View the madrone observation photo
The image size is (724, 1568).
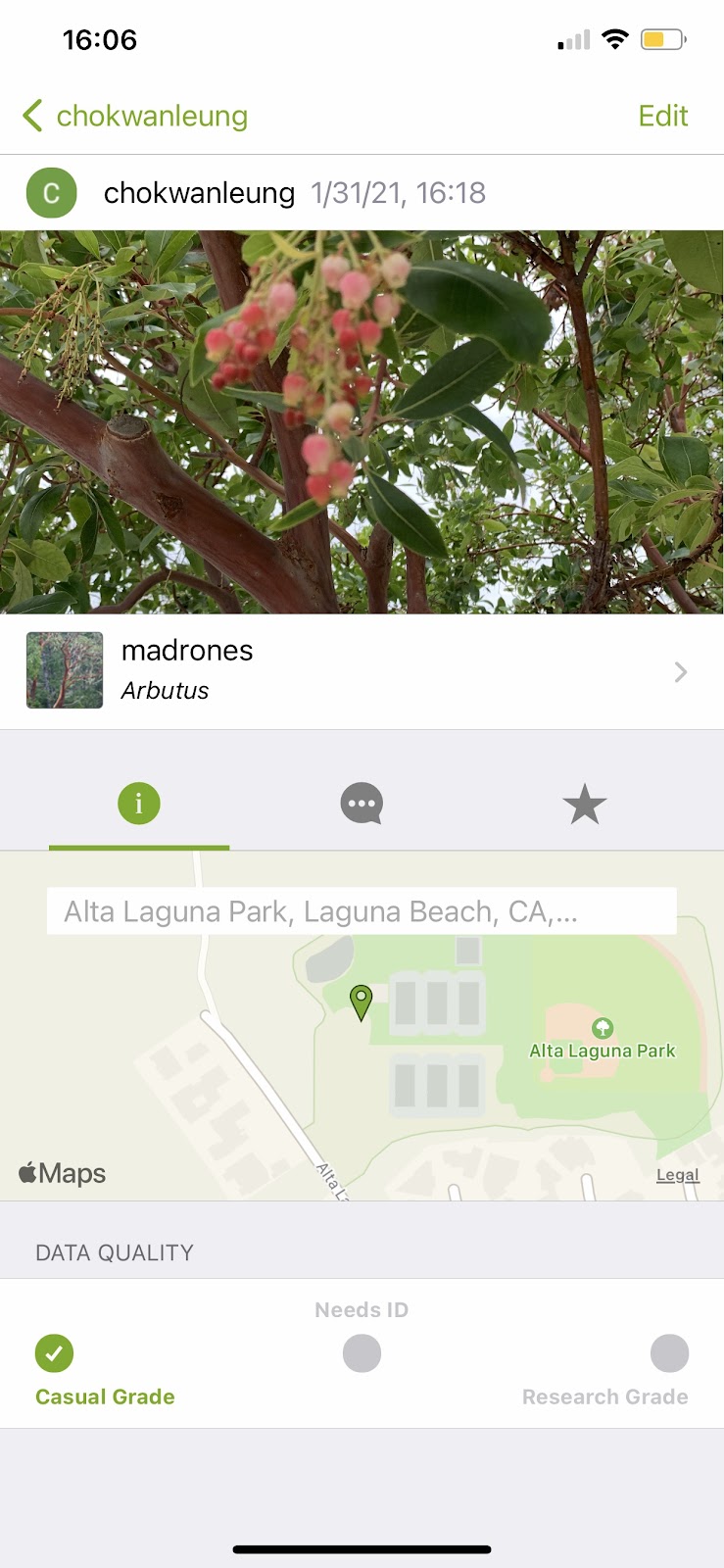point(362,422)
